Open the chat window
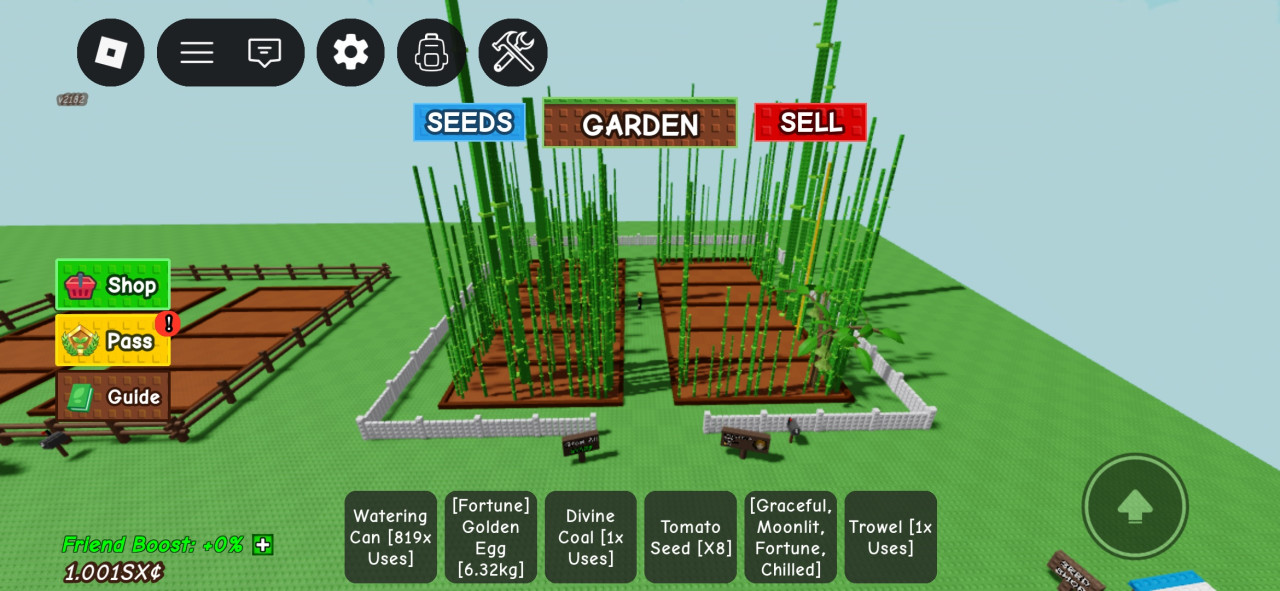The height and width of the screenshot is (591, 1280). pos(264,52)
